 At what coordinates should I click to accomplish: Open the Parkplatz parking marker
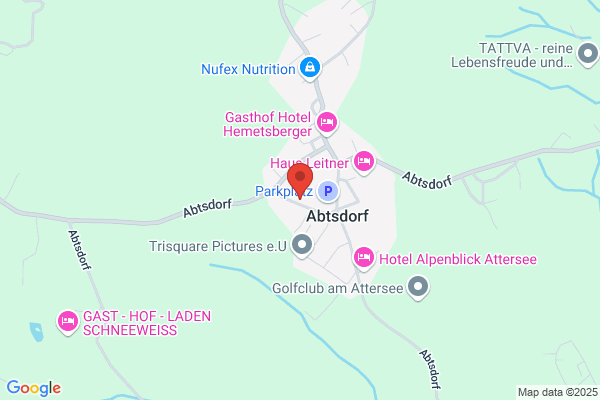tap(328, 191)
